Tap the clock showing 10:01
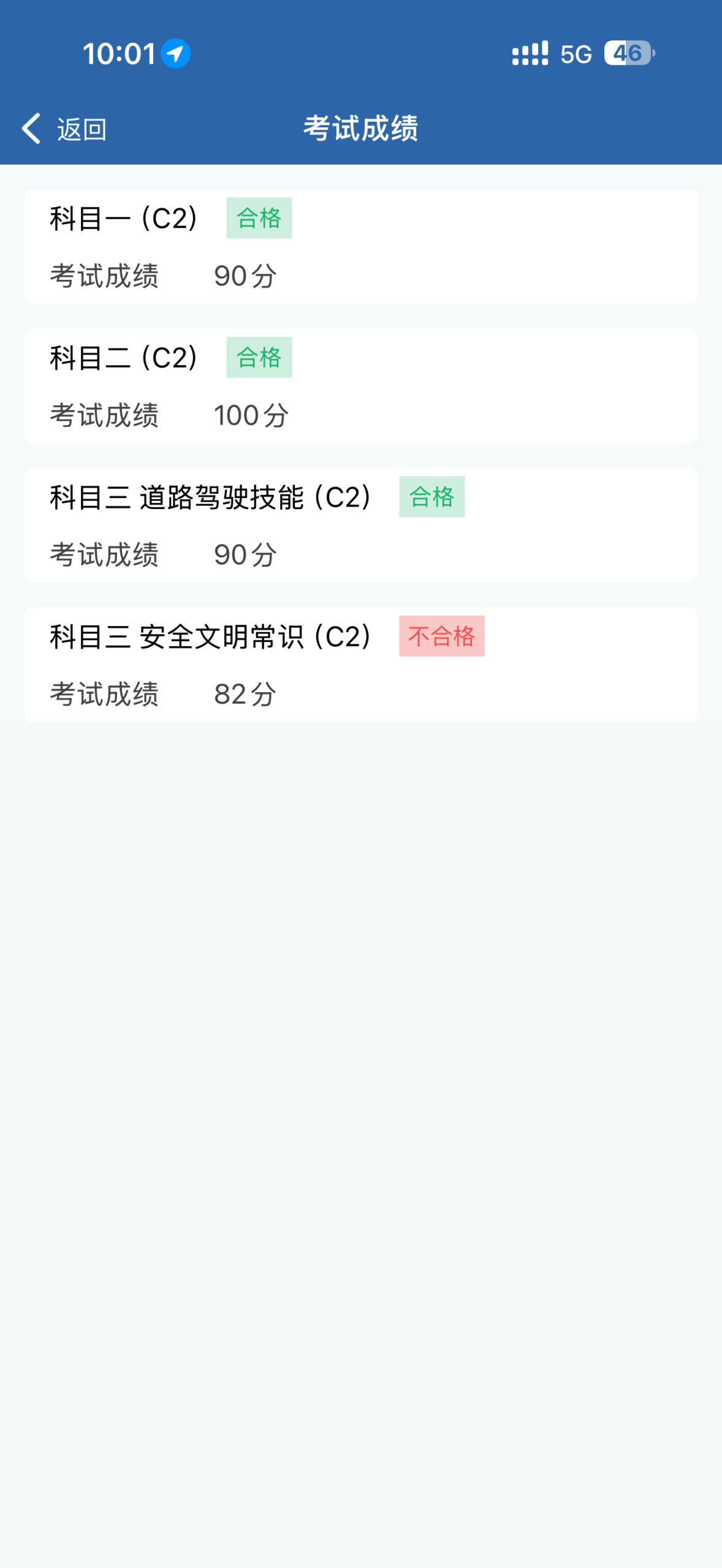The width and height of the screenshot is (722, 1568). pos(120,54)
